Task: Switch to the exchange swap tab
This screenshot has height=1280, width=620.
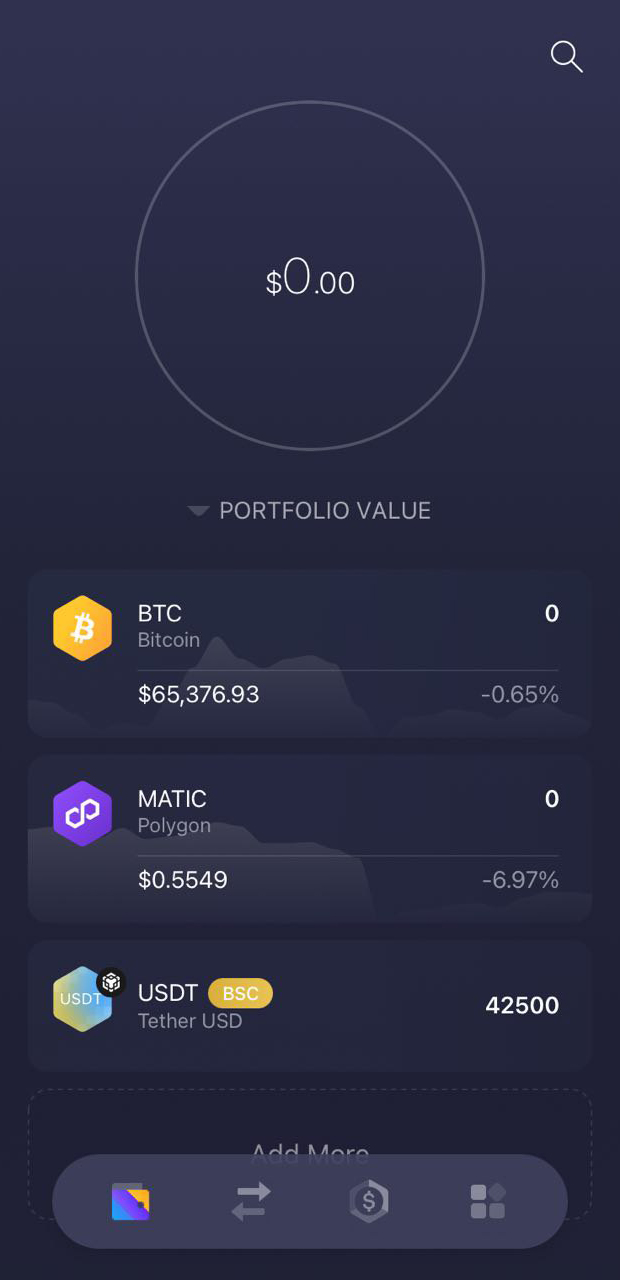Action: (251, 1201)
